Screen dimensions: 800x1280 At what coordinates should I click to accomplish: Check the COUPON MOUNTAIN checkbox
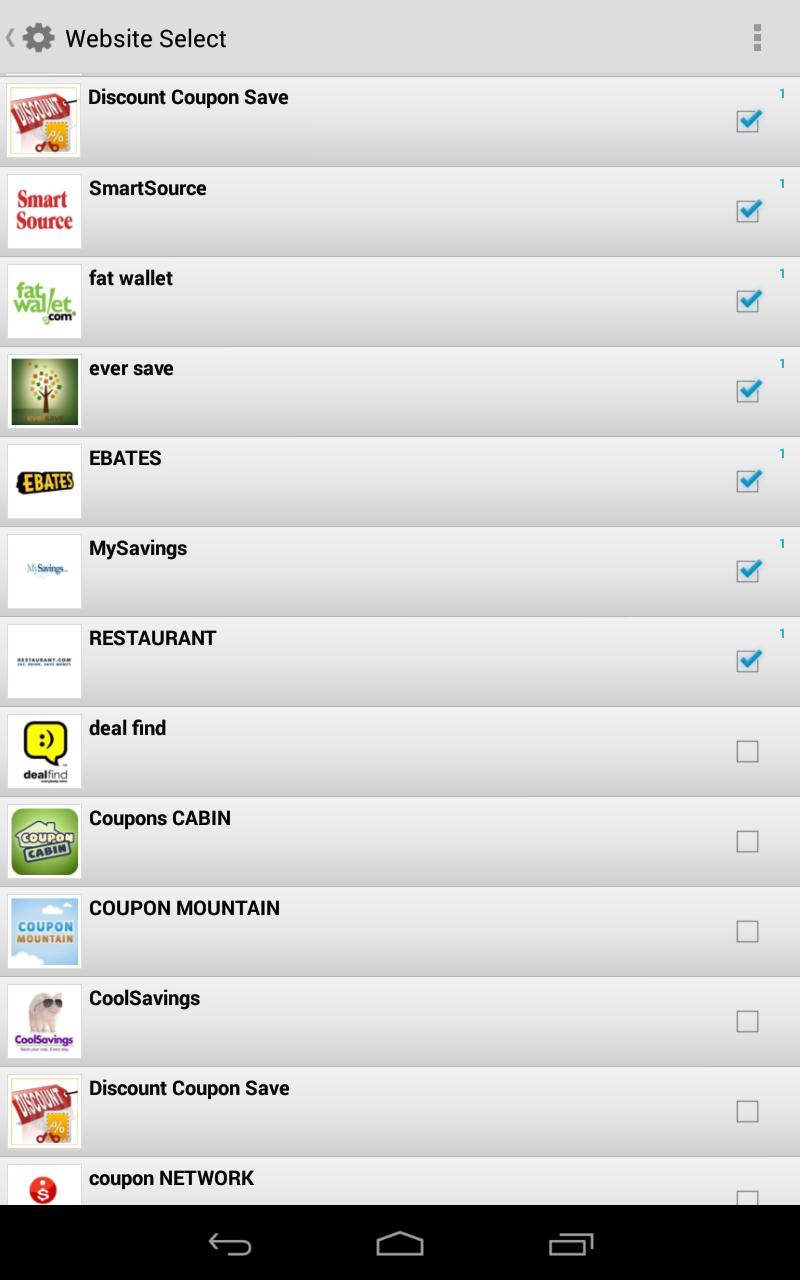748,931
